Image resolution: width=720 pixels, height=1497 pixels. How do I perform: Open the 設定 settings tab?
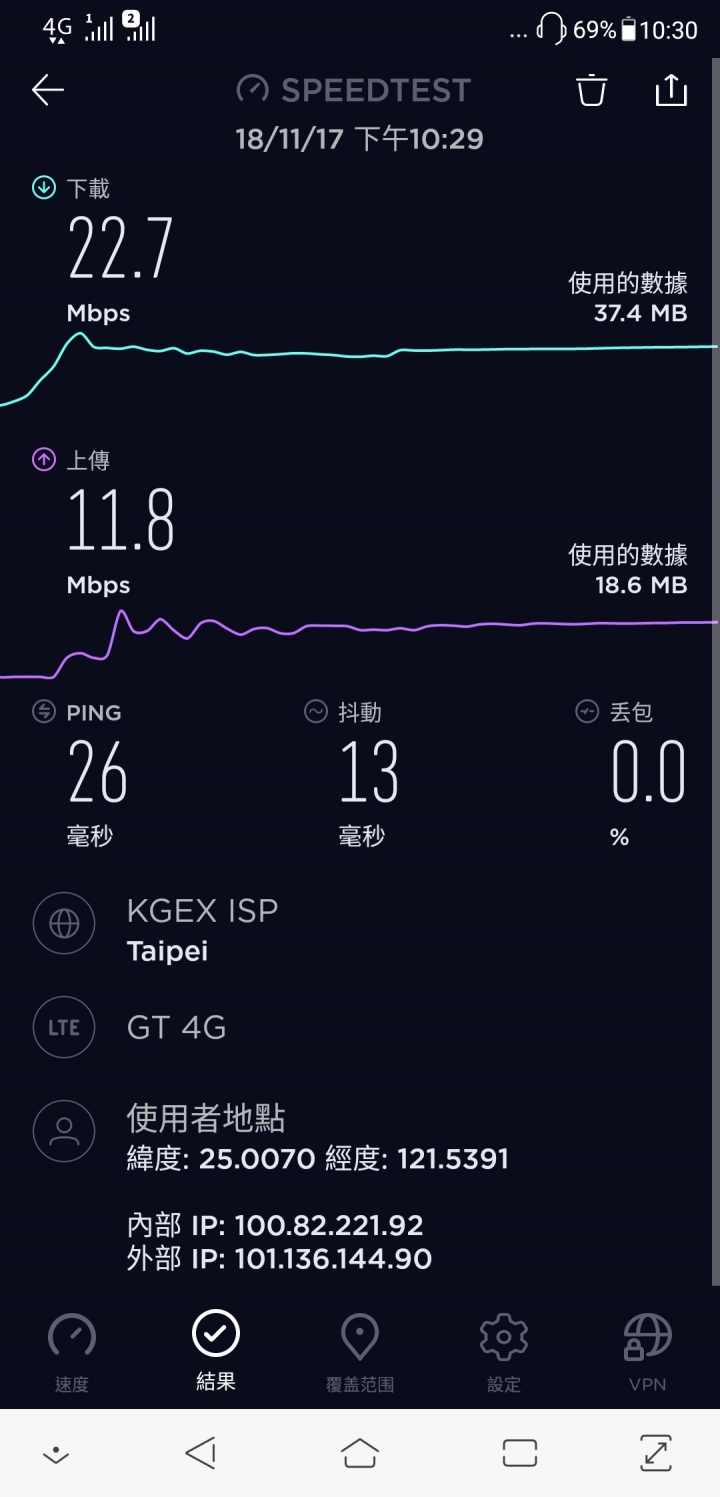(504, 1353)
